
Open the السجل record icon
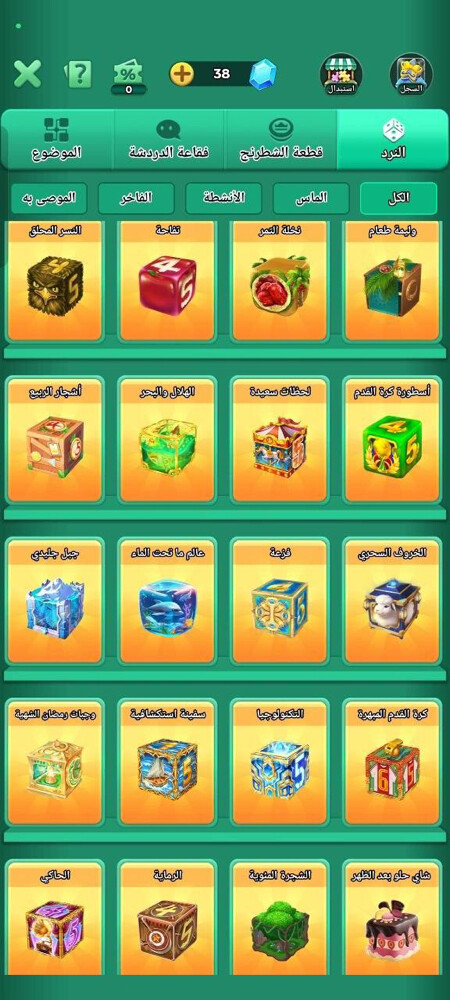(411, 74)
